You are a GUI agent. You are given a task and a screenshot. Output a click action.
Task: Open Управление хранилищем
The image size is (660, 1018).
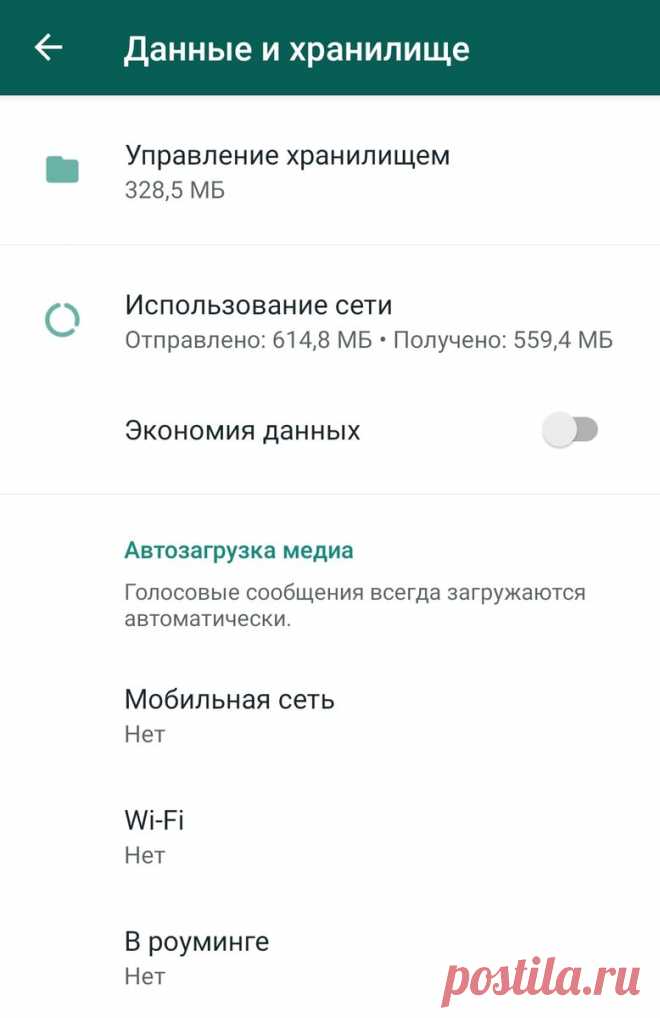click(286, 171)
